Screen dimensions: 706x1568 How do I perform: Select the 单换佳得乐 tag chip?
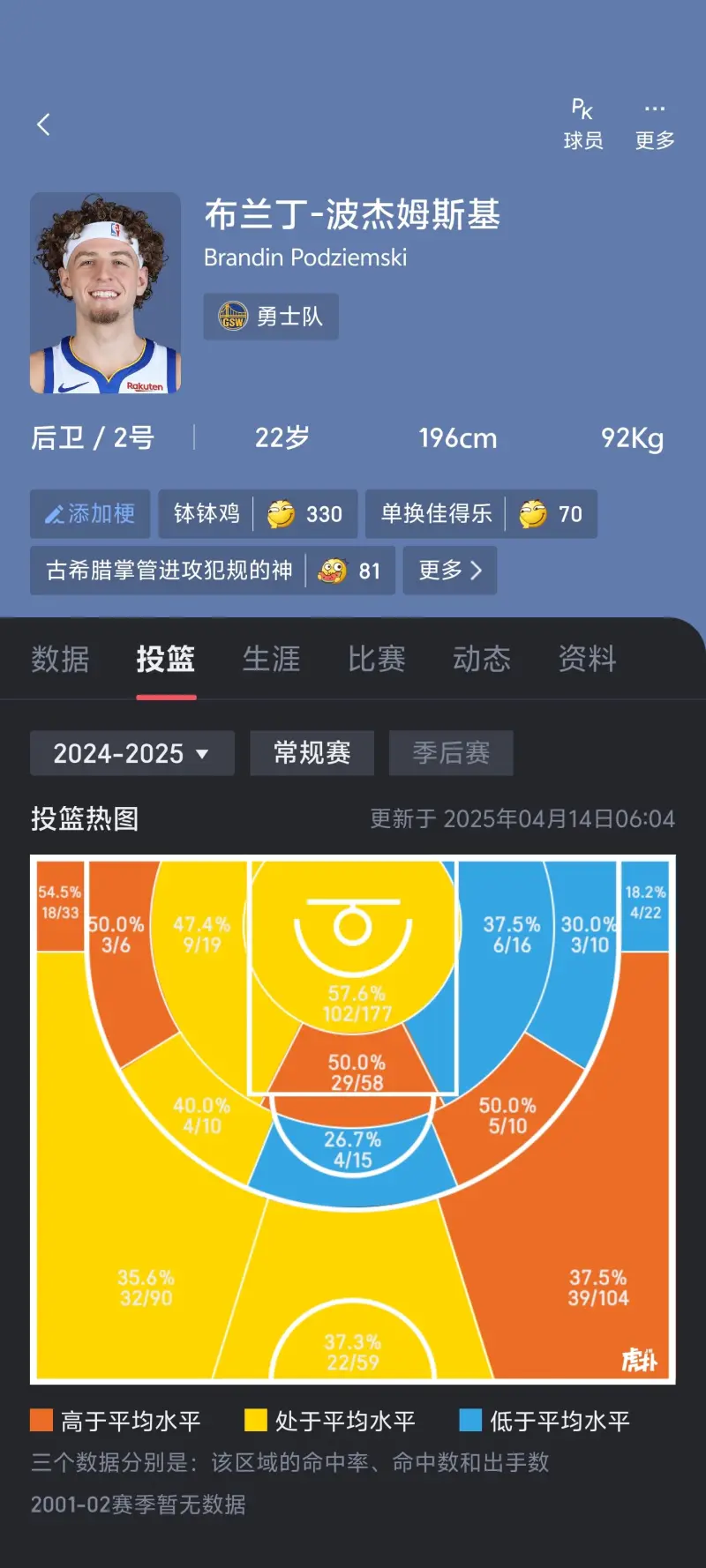tap(481, 514)
